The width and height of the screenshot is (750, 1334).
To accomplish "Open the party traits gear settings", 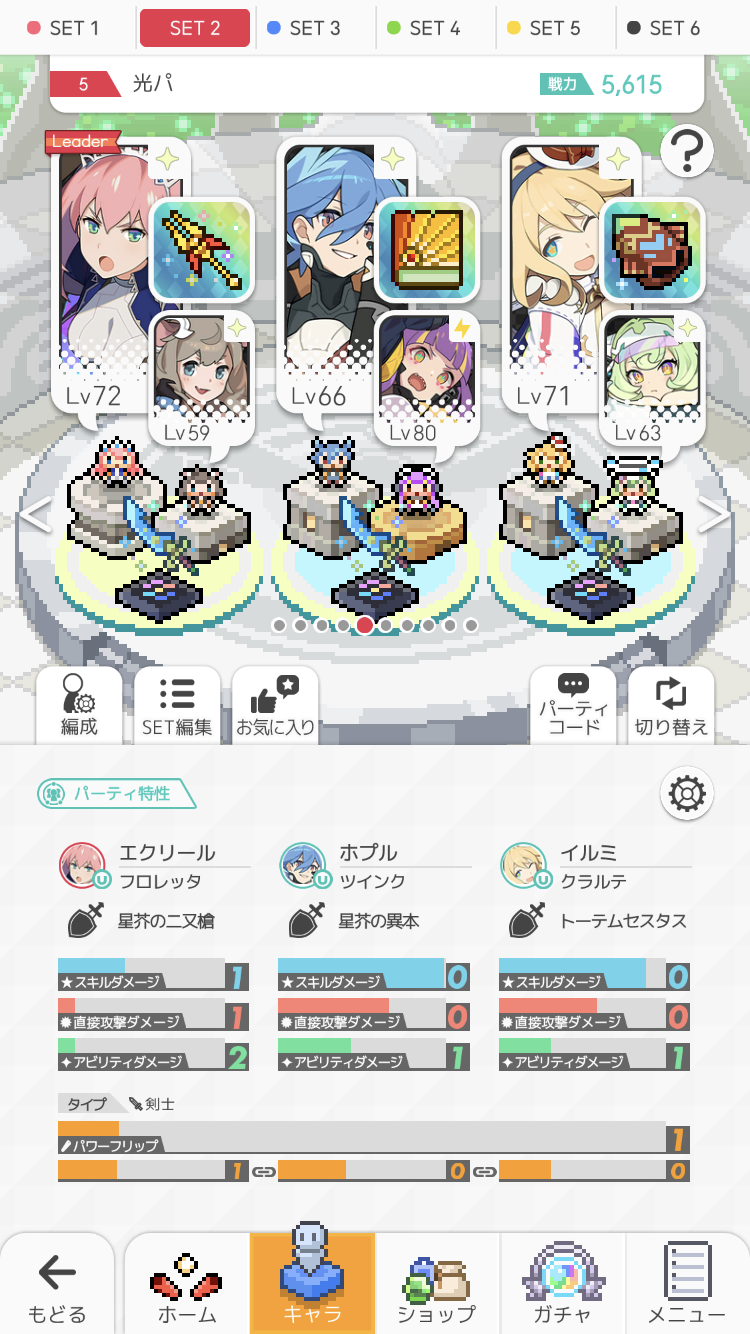I will (x=687, y=794).
